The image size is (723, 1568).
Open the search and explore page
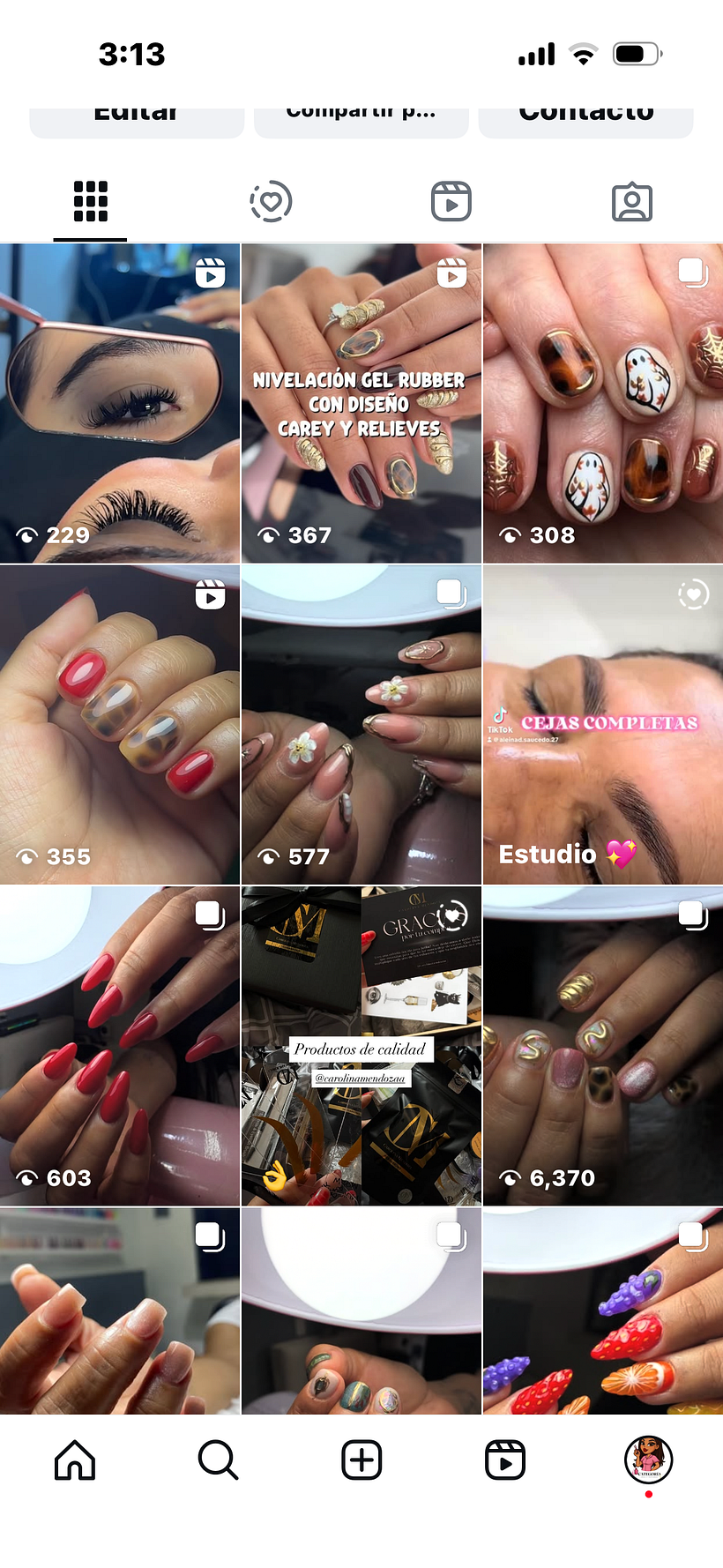point(218,1460)
